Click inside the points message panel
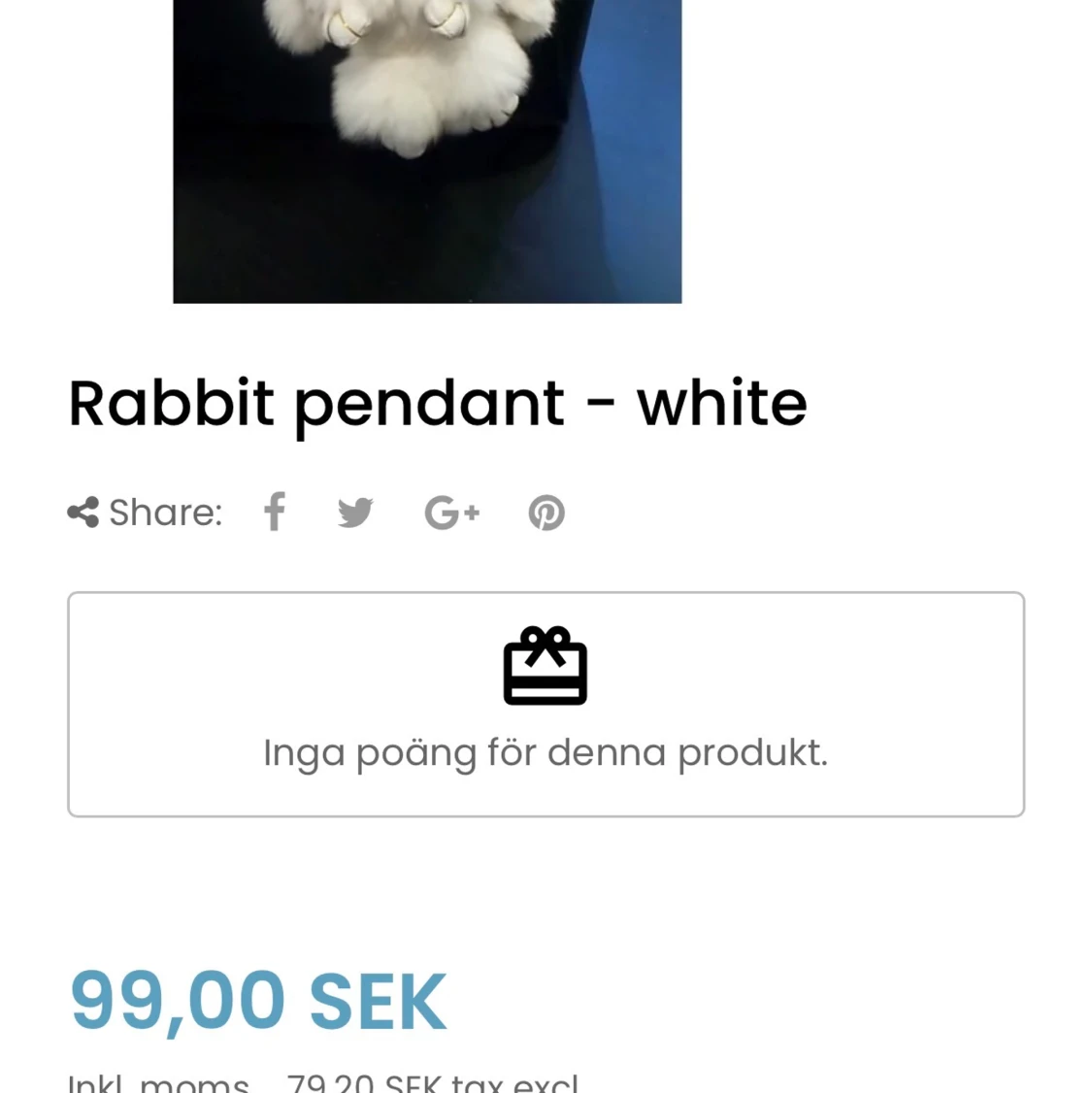 tap(546, 703)
